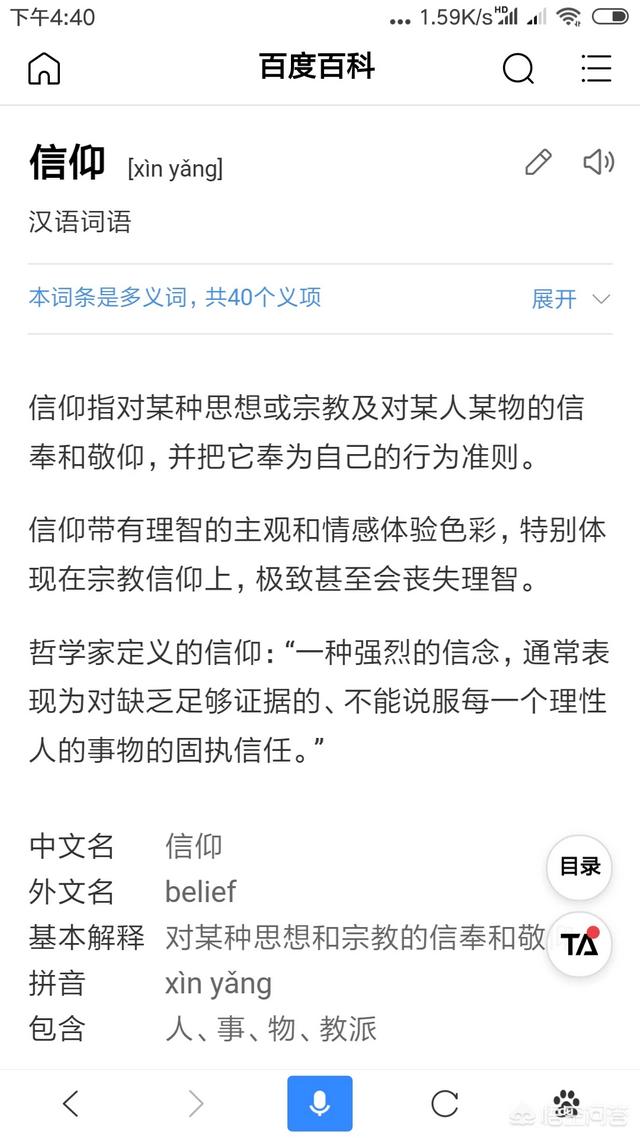Open the search icon in the header
Viewport: 640px width, 1138px height.
518,68
